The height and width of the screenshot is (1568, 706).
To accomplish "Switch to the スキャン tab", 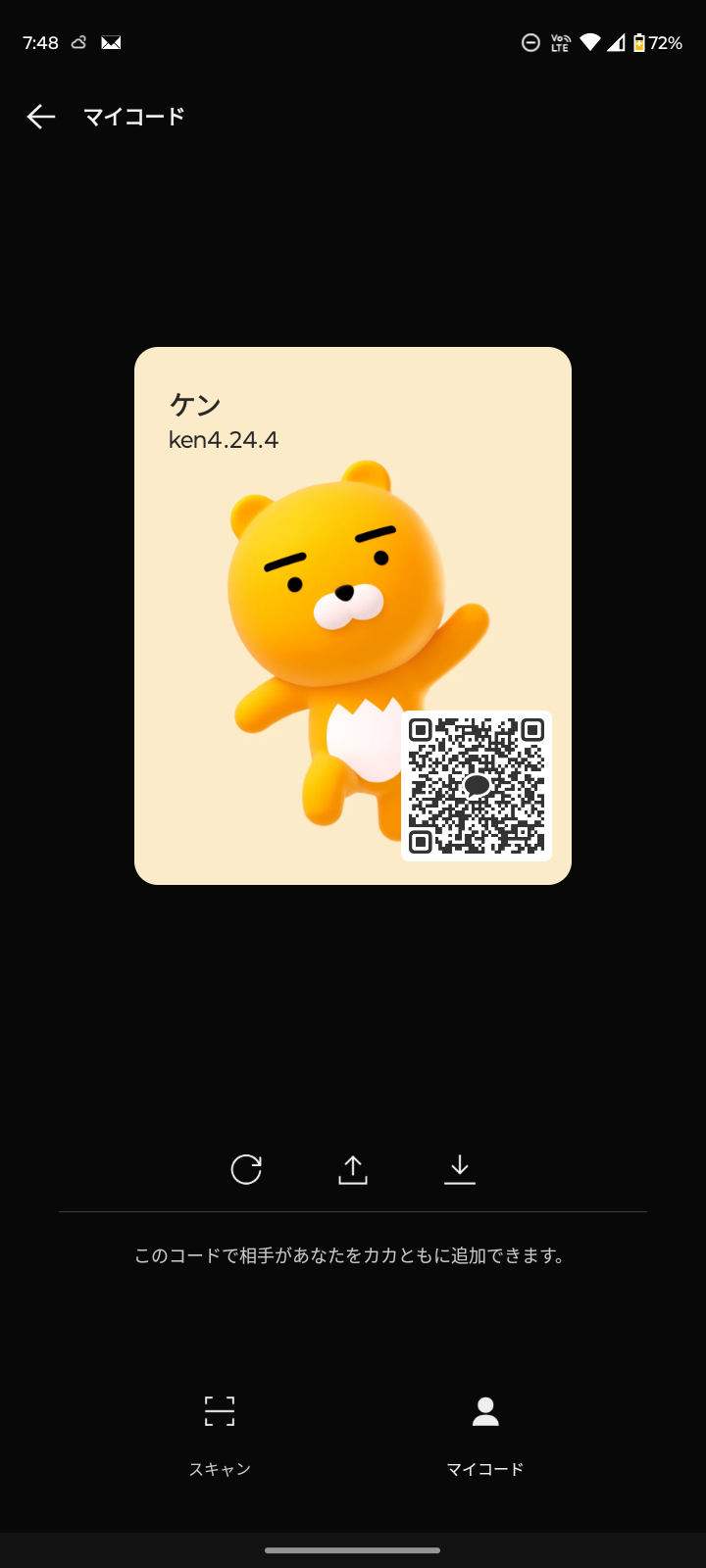I will (220, 1433).
